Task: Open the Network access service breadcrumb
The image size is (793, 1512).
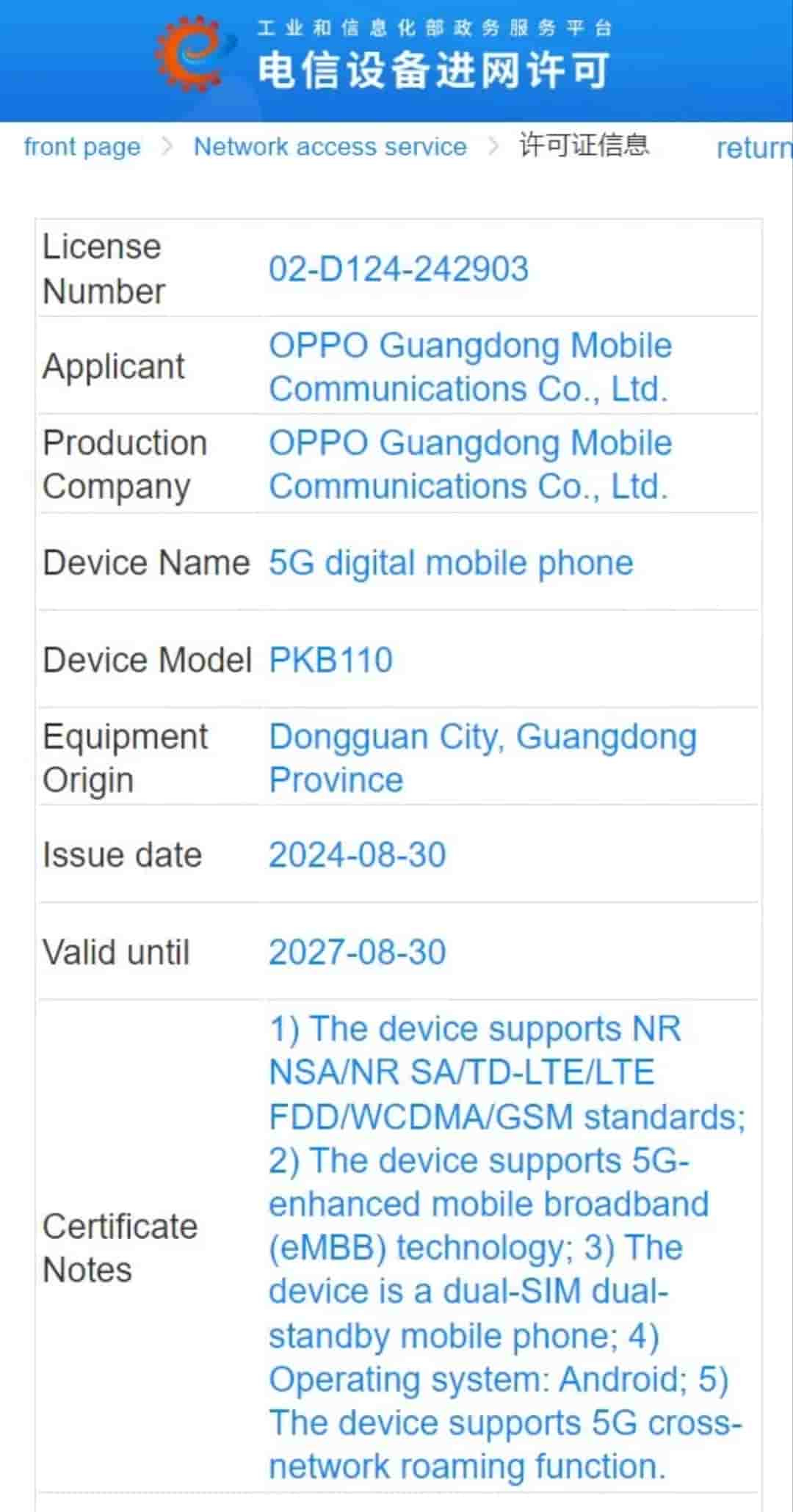Action: pos(330,147)
